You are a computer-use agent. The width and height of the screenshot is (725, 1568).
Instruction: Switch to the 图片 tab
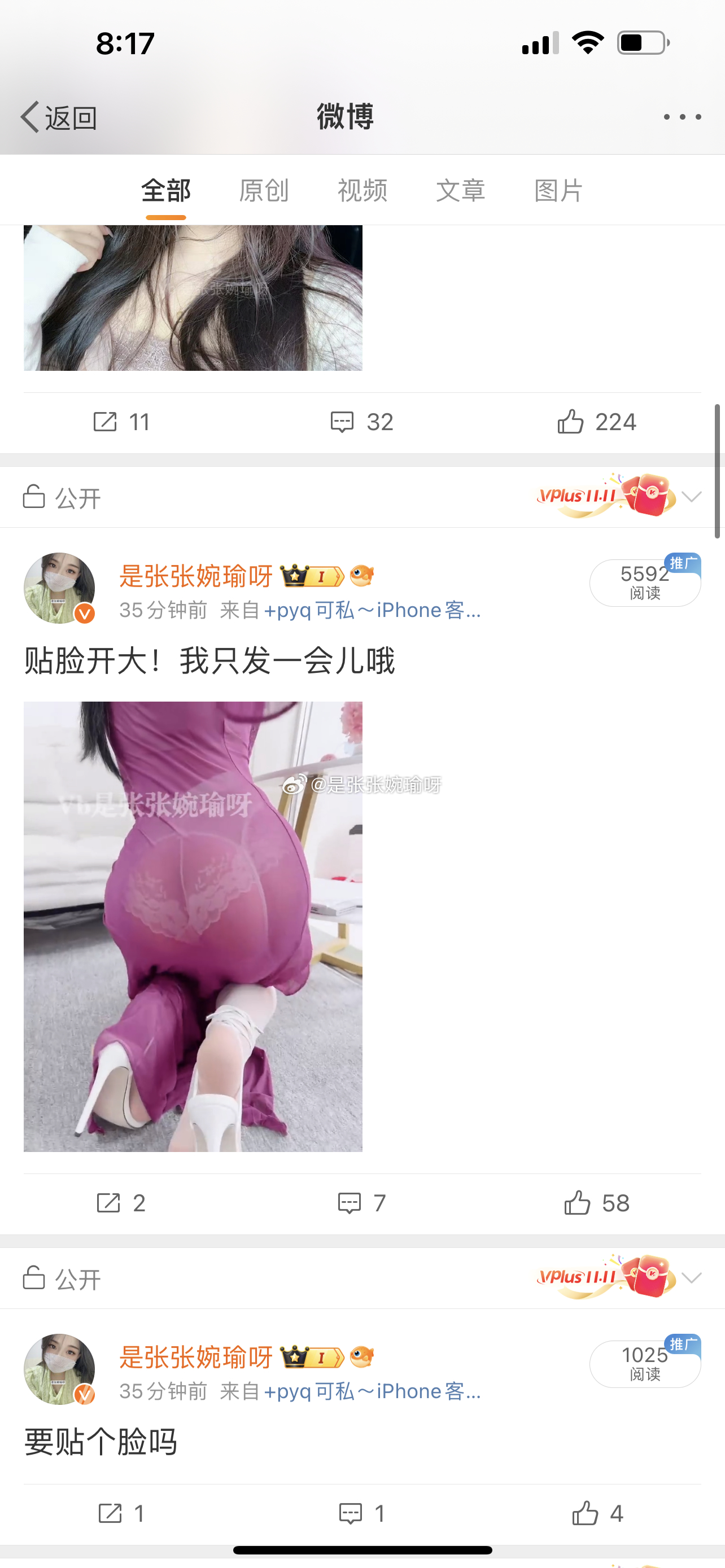point(558,191)
